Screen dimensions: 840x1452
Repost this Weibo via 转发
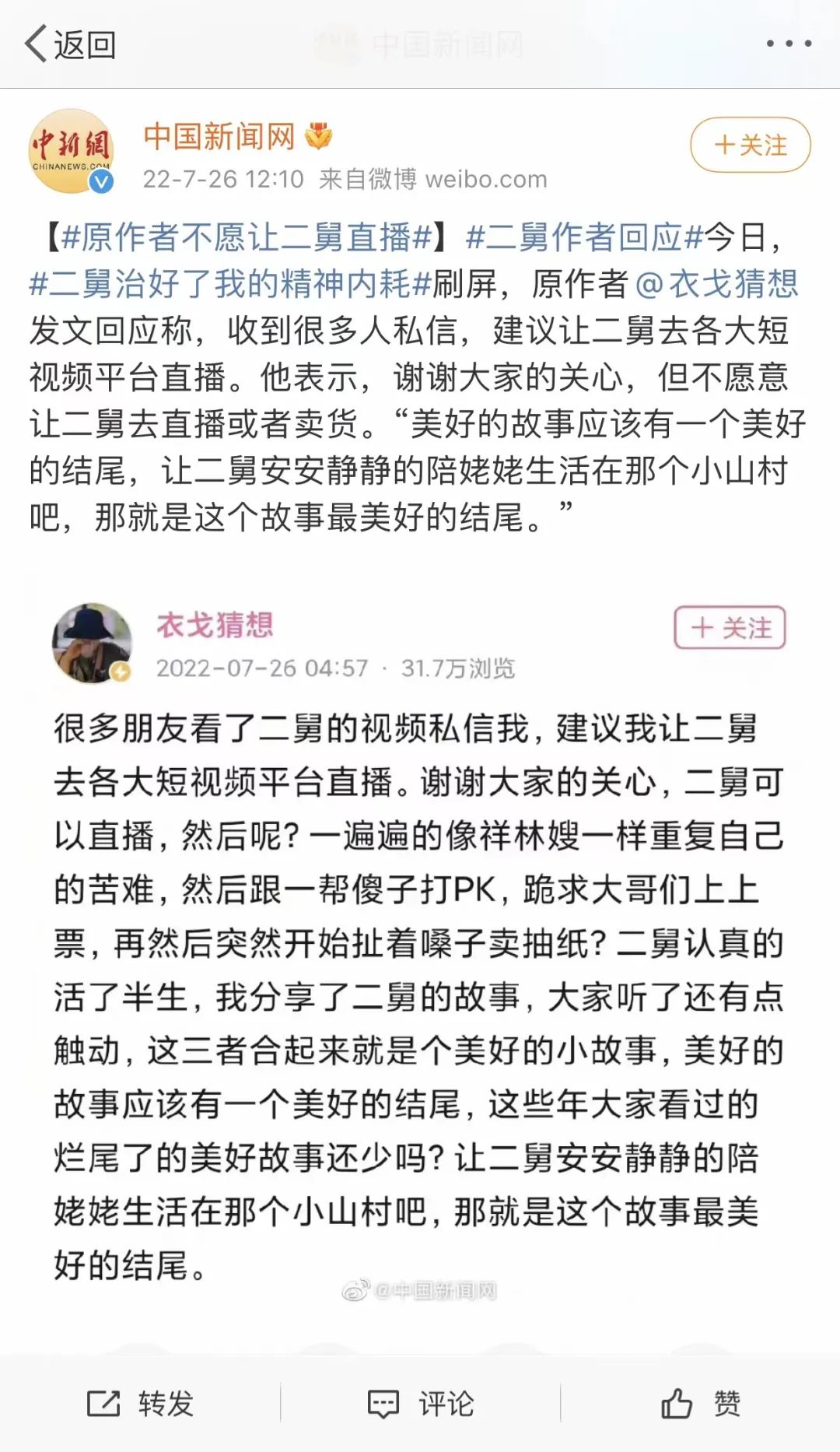click(141, 1404)
